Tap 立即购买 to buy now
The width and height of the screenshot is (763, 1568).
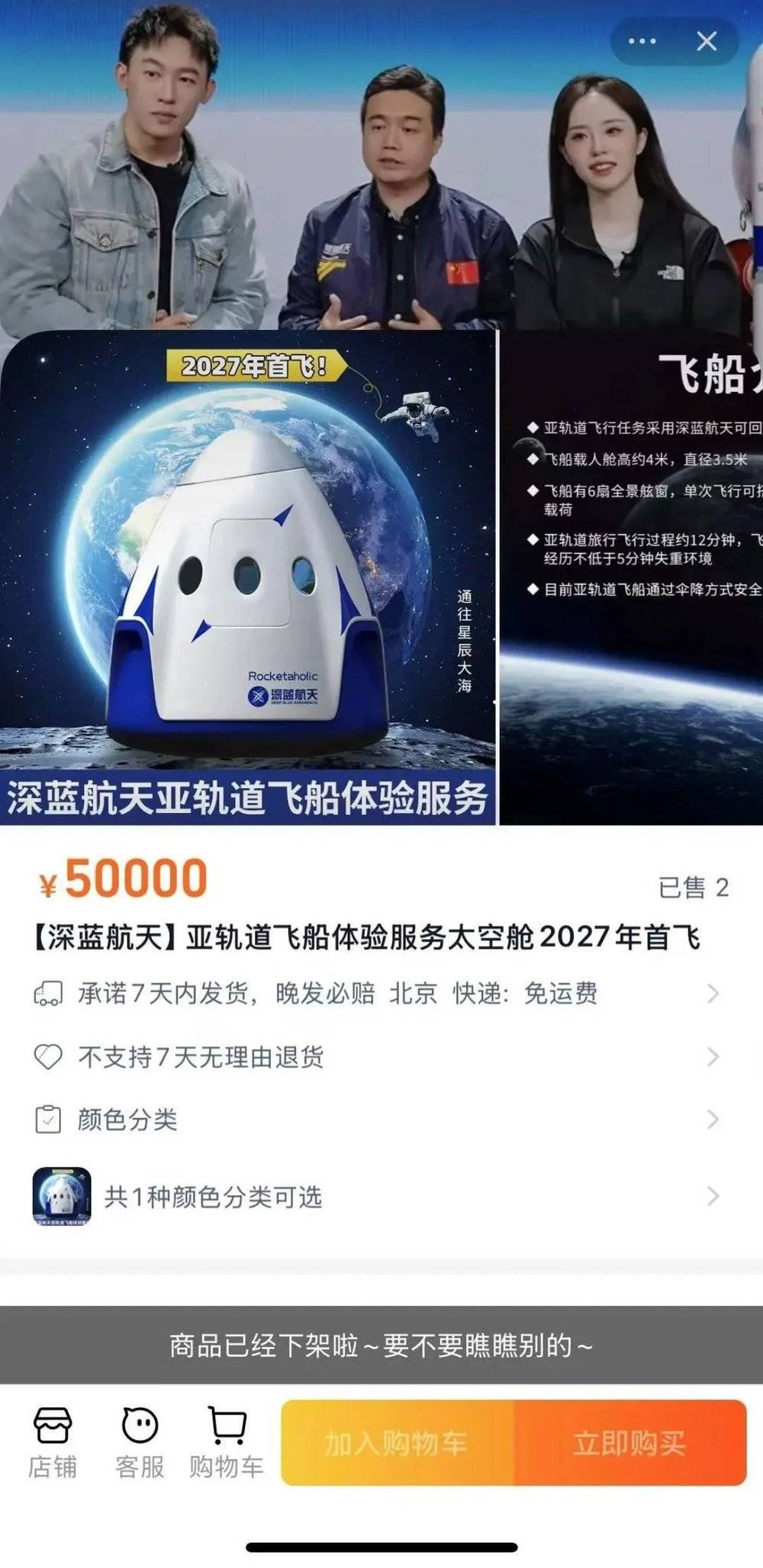[x=630, y=1443]
